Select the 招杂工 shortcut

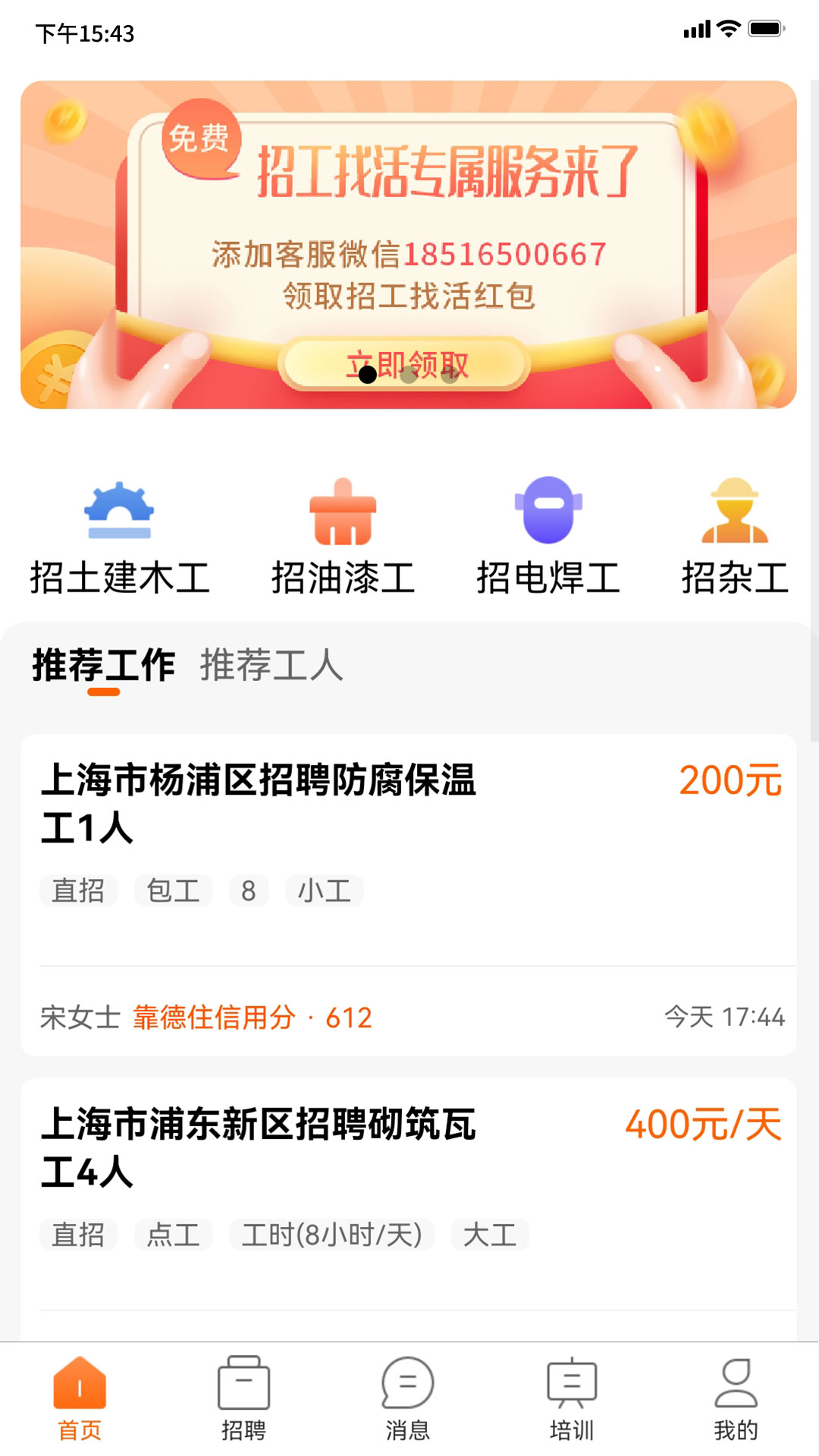tap(734, 536)
